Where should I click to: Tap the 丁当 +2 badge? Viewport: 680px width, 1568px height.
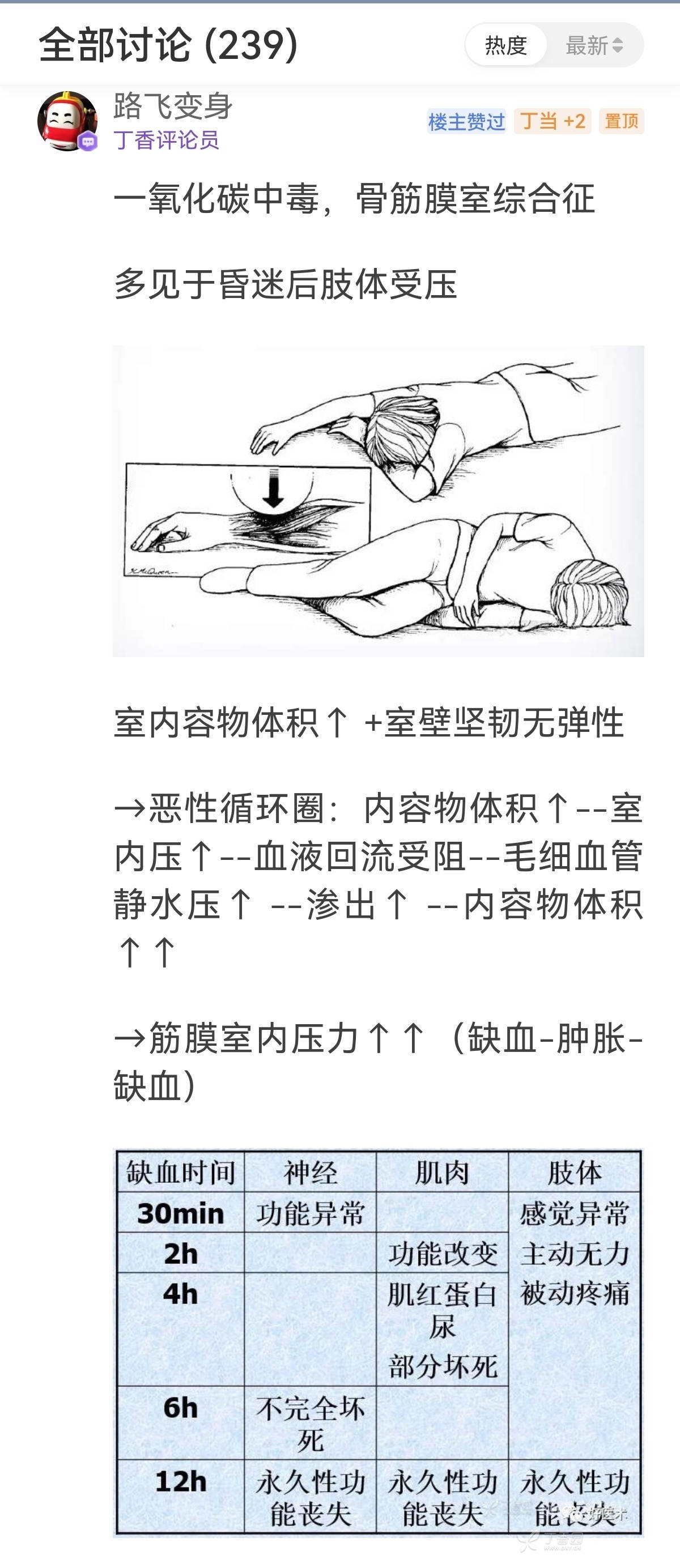[552, 121]
